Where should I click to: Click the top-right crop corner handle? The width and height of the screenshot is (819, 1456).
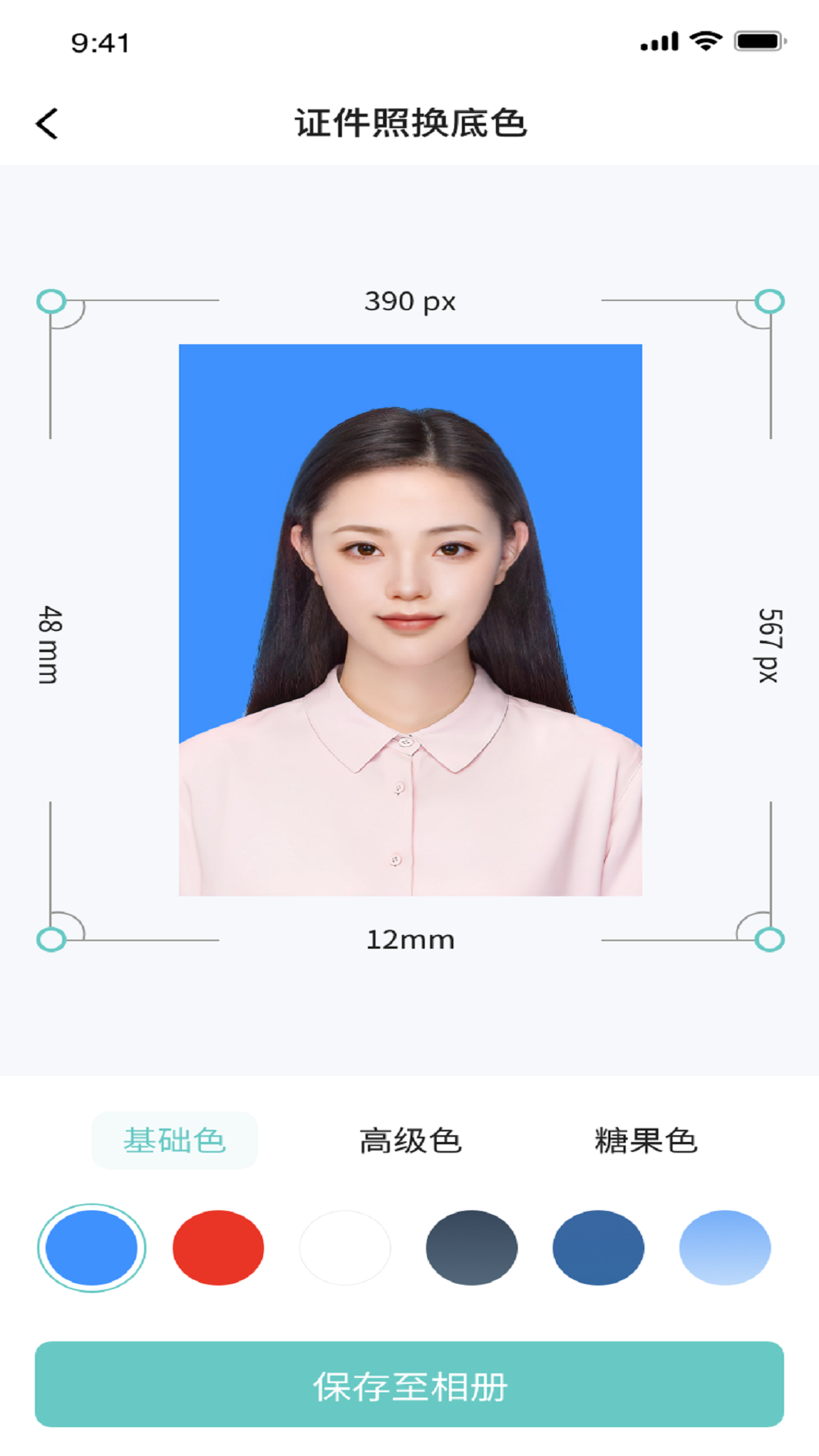pos(768,302)
